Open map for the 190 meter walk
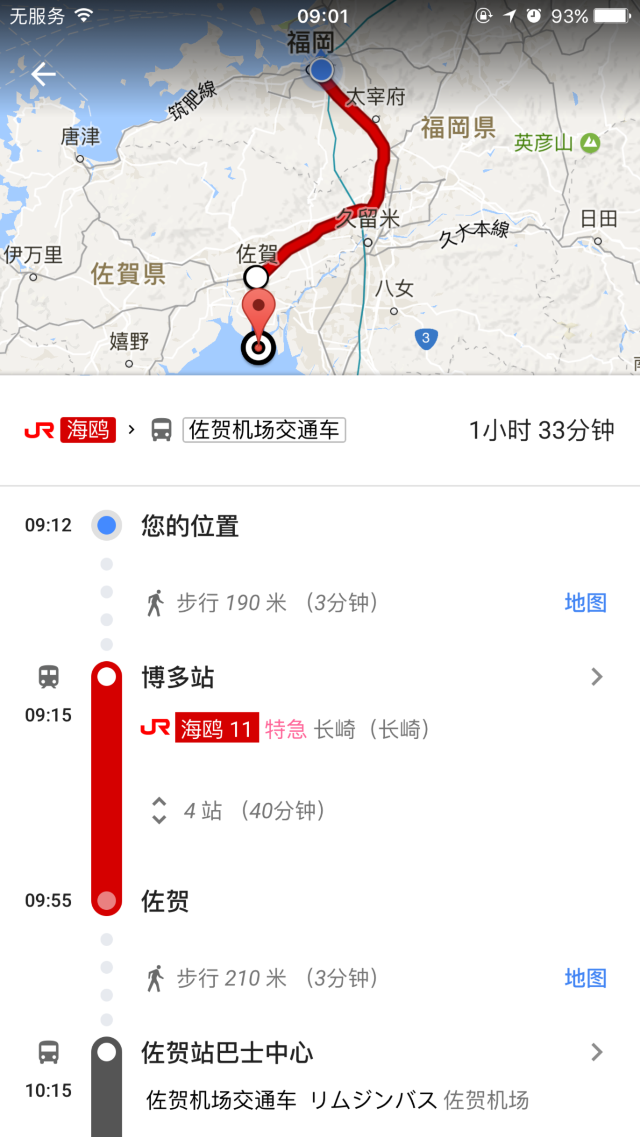This screenshot has width=640, height=1137. pyautogui.click(x=585, y=602)
